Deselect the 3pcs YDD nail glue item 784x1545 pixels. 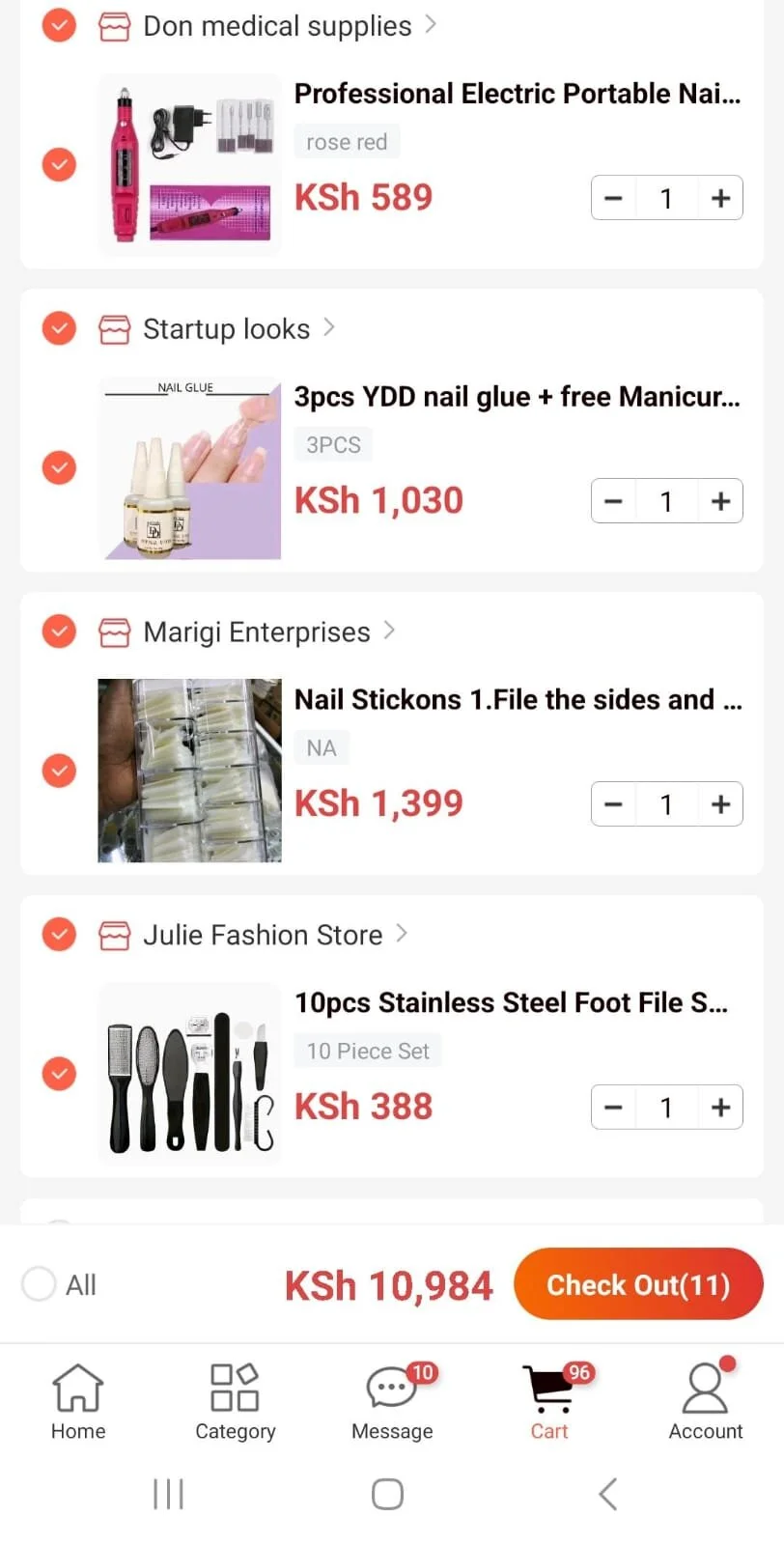pyautogui.click(x=59, y=467)
